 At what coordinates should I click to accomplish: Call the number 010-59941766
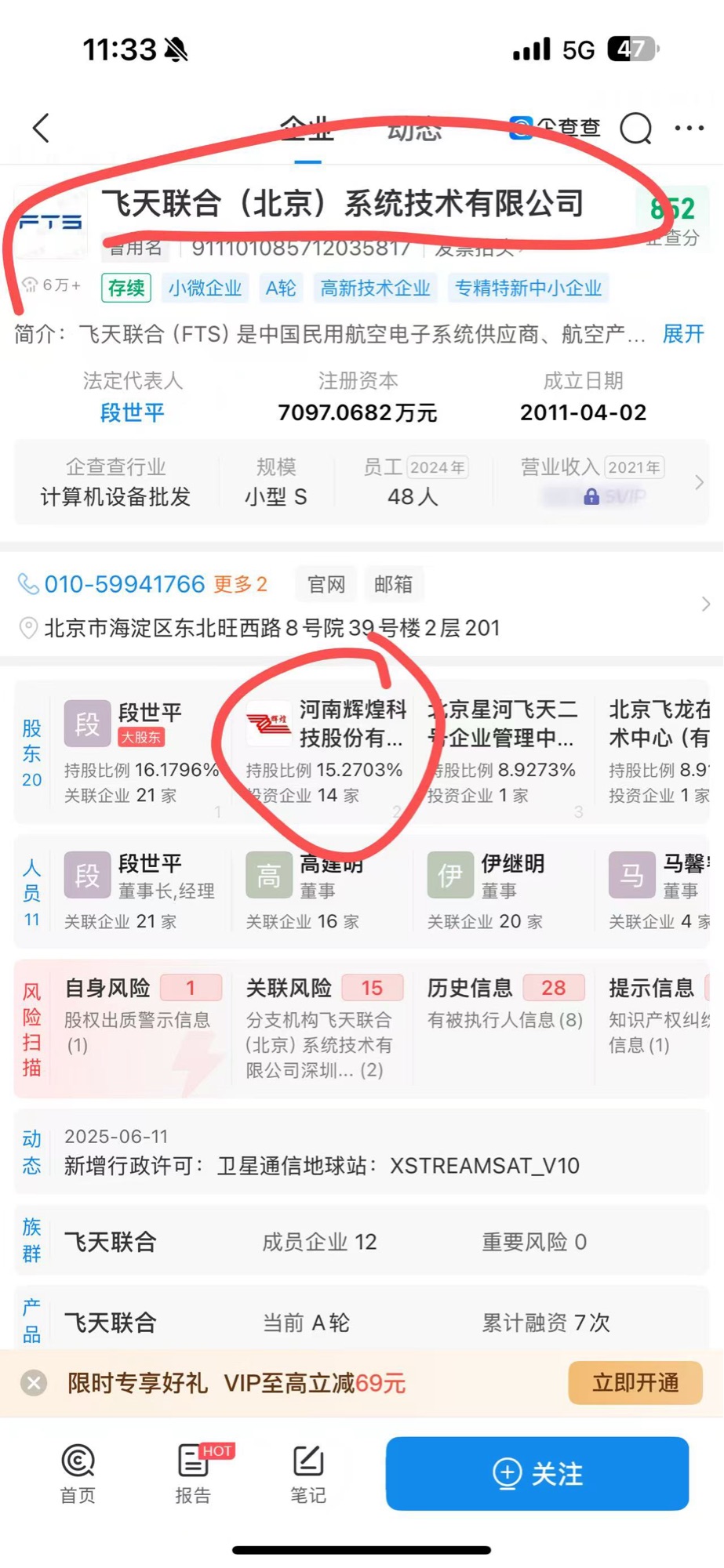(124, 584)
